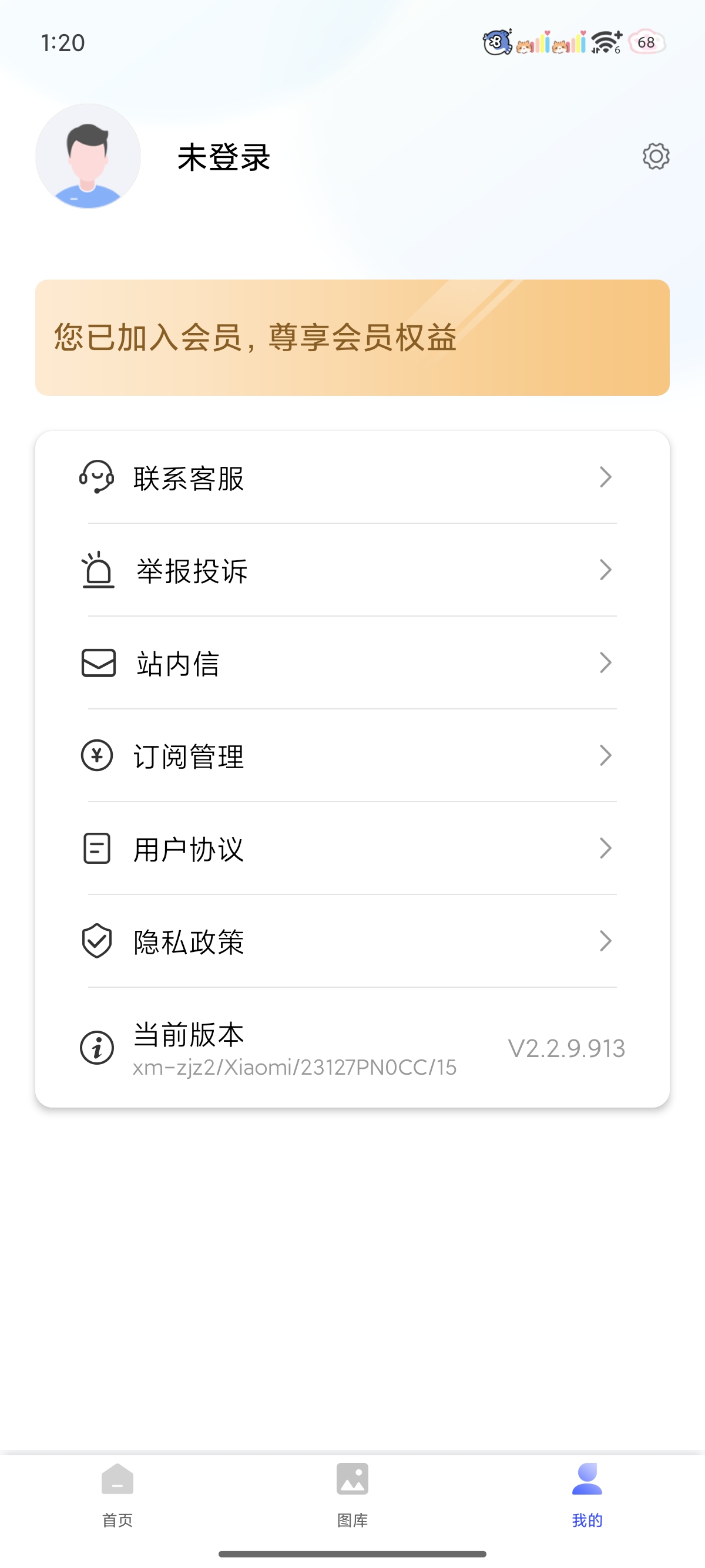Image resolution: width=705 pixels, height=1568 pixels.
Task: Click the 未登录 login text
Action: (x=223, y=157)
